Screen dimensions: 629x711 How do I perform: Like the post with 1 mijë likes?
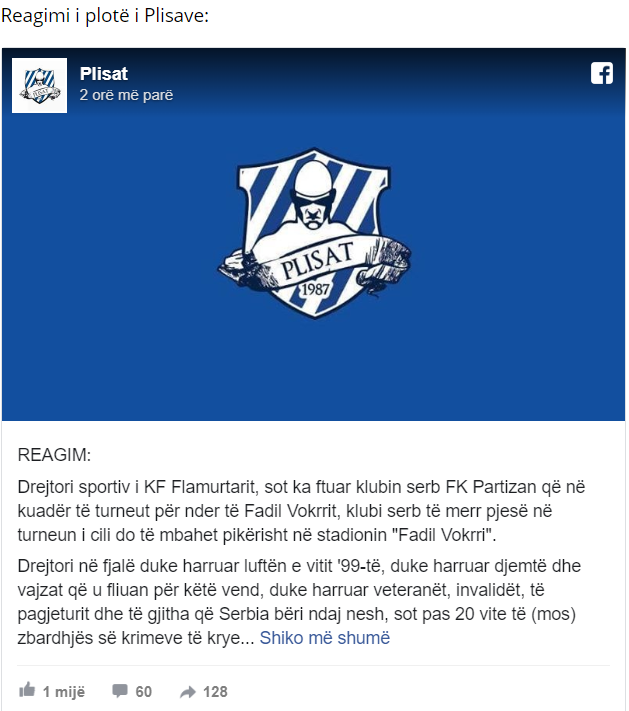click(53, 691)
